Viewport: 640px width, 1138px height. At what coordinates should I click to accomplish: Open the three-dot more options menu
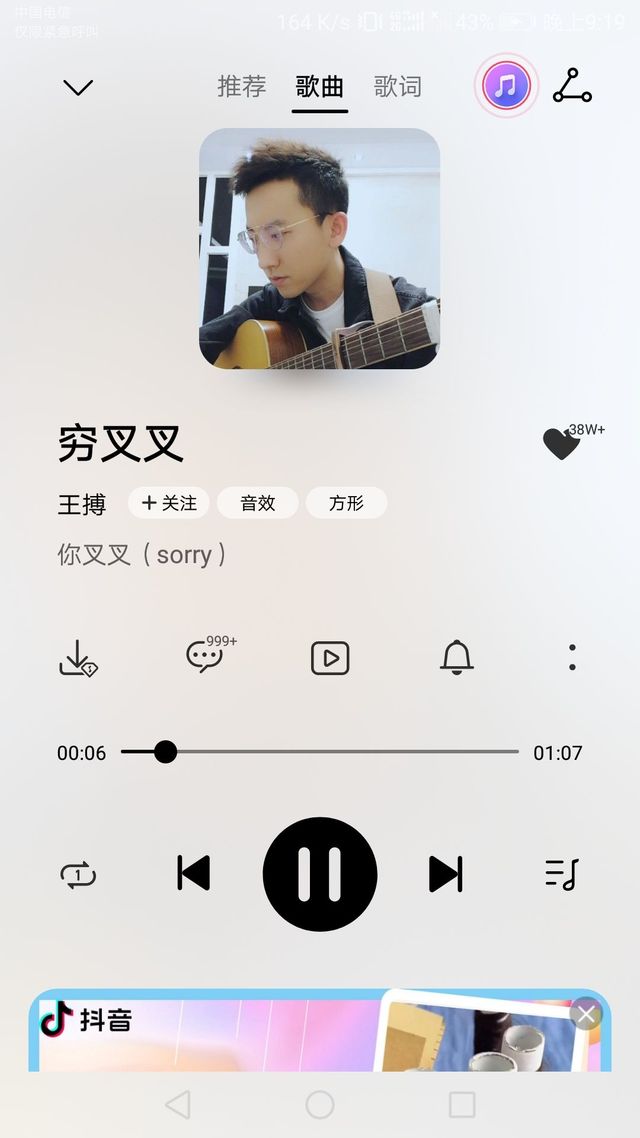click(x=572, y=657)
